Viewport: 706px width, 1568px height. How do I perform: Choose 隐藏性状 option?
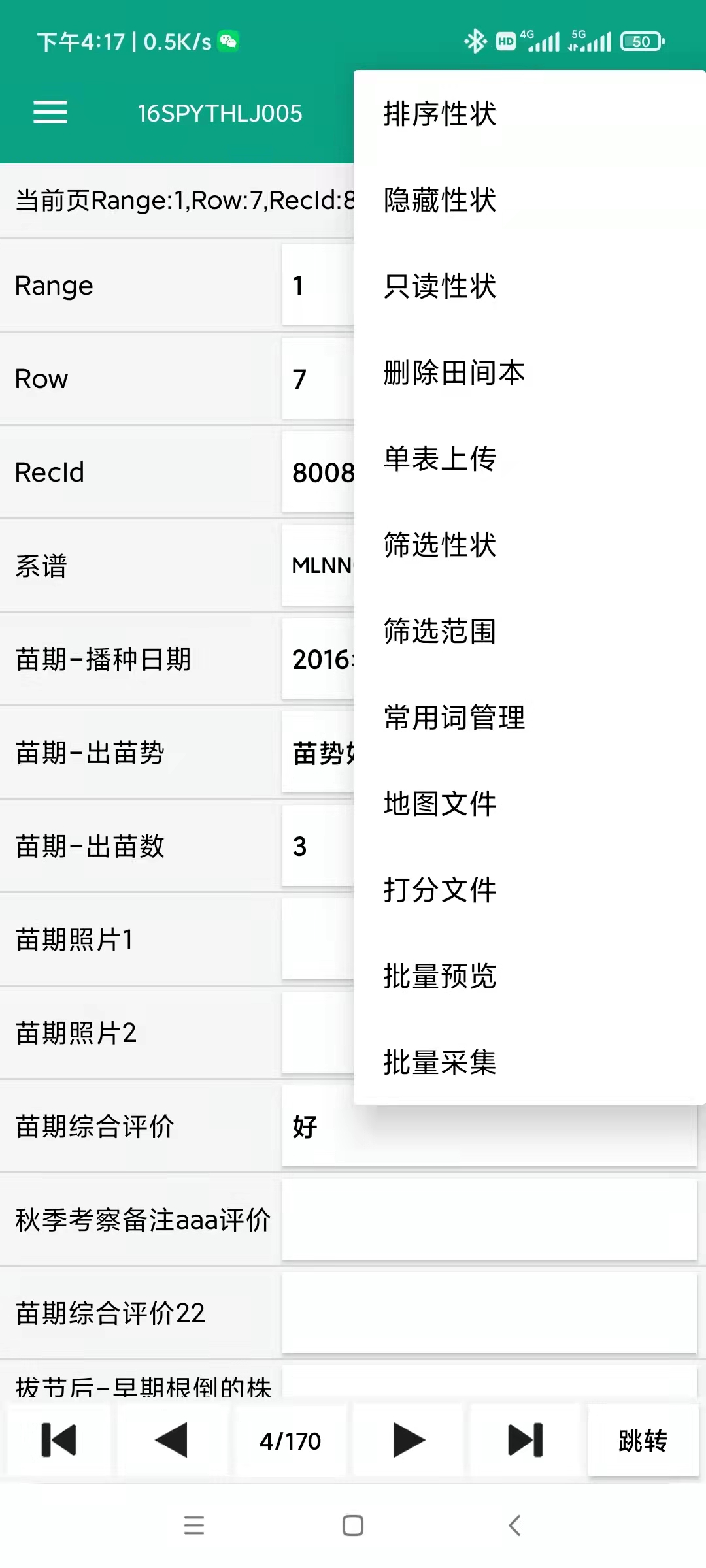tap(529, 200)
